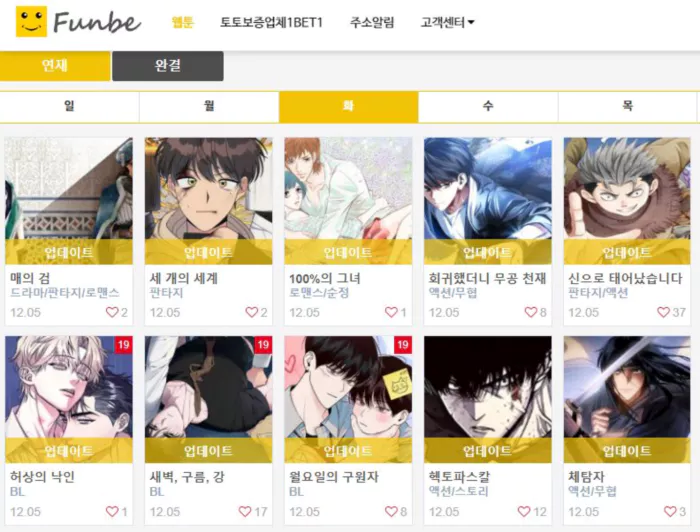The height and width of the screenshot is (532, 700).
Task: Open 토토보증업체1BET1 link
Action: pyautogui.click(x=271, y=22)
